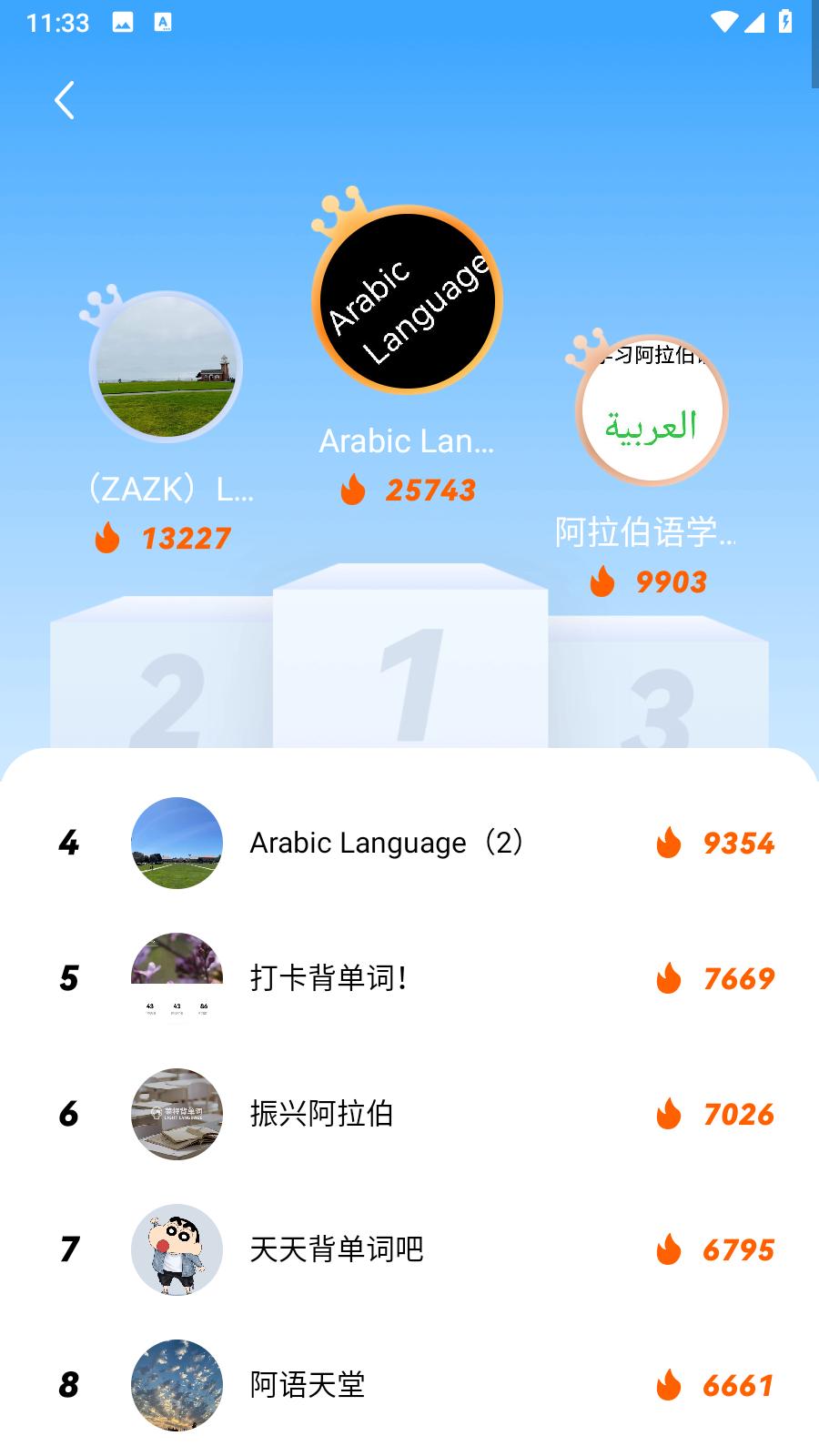The image size is (819, 1456).
Task: Tap the flame icon next to 打卡背单词!
Action: point(670,979)
